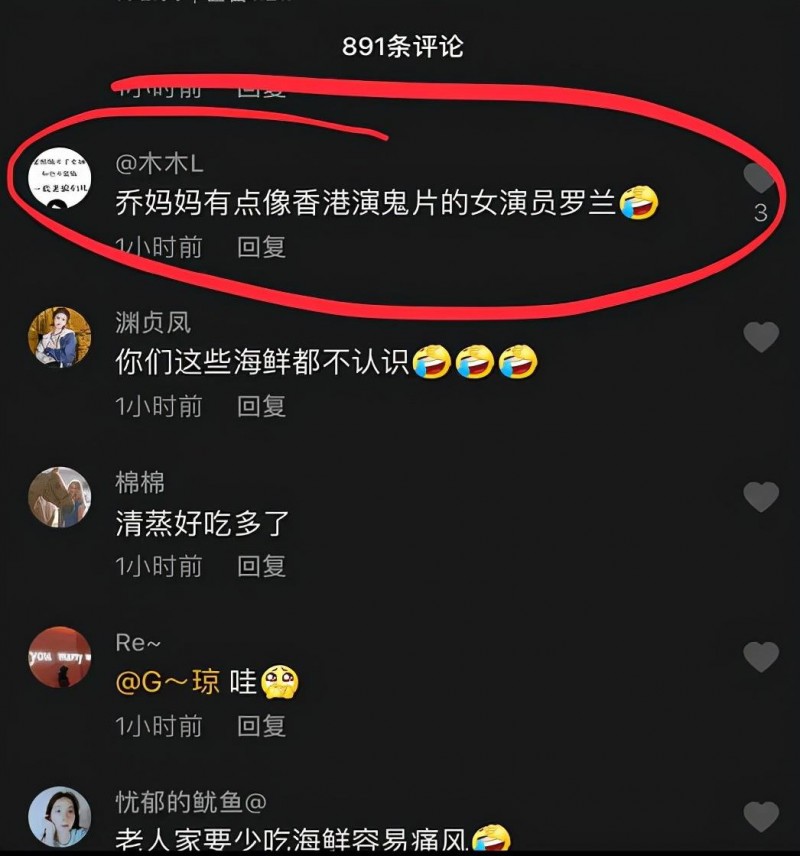Image resolution: width=800 pixels, height=856 pixels.
Task: Like 棉棉's comment 清蒸好吃多了
Action: (761, 497)
